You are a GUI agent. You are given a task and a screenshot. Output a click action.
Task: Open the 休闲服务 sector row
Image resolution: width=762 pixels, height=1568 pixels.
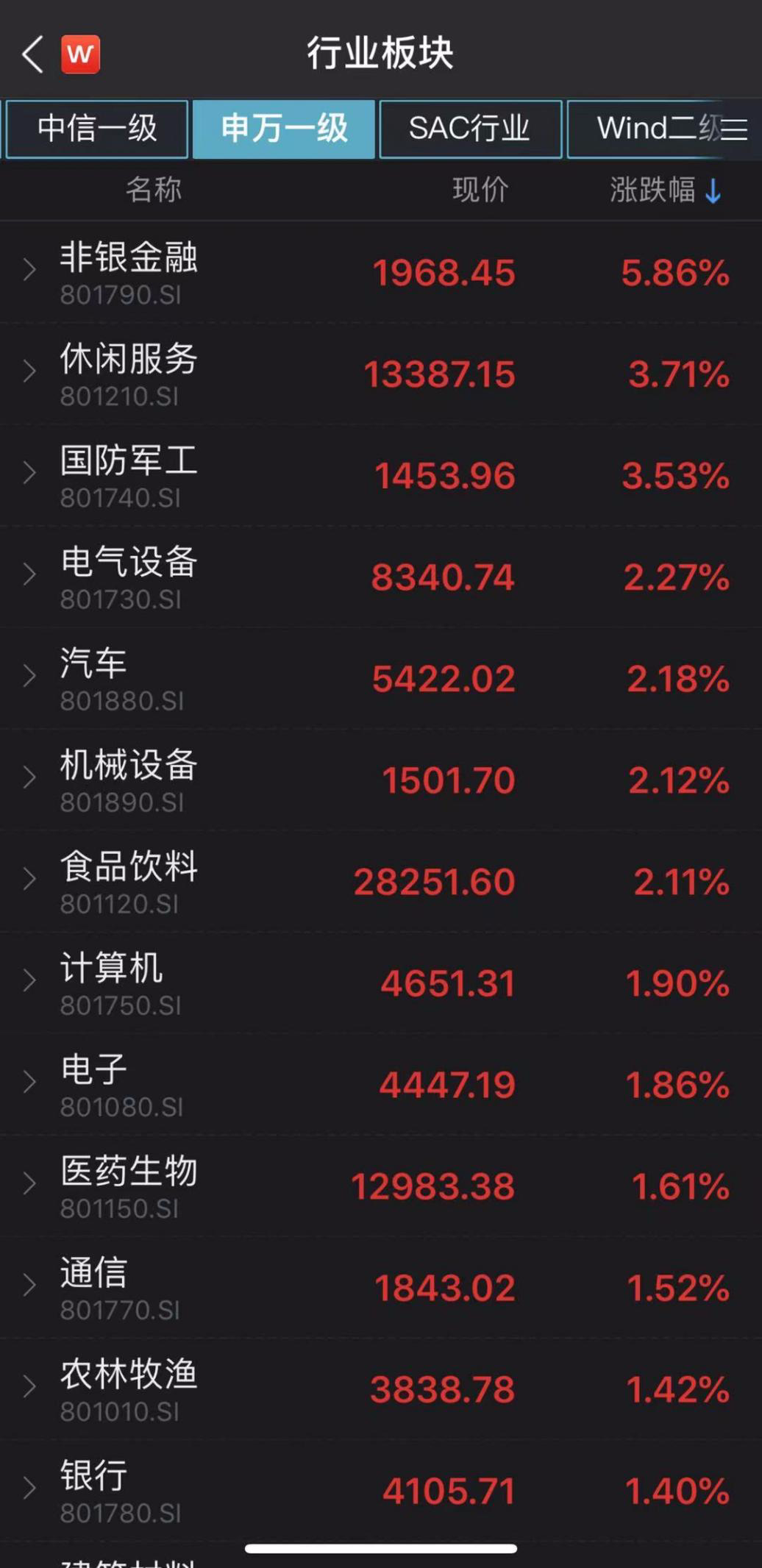coord(381,374)
